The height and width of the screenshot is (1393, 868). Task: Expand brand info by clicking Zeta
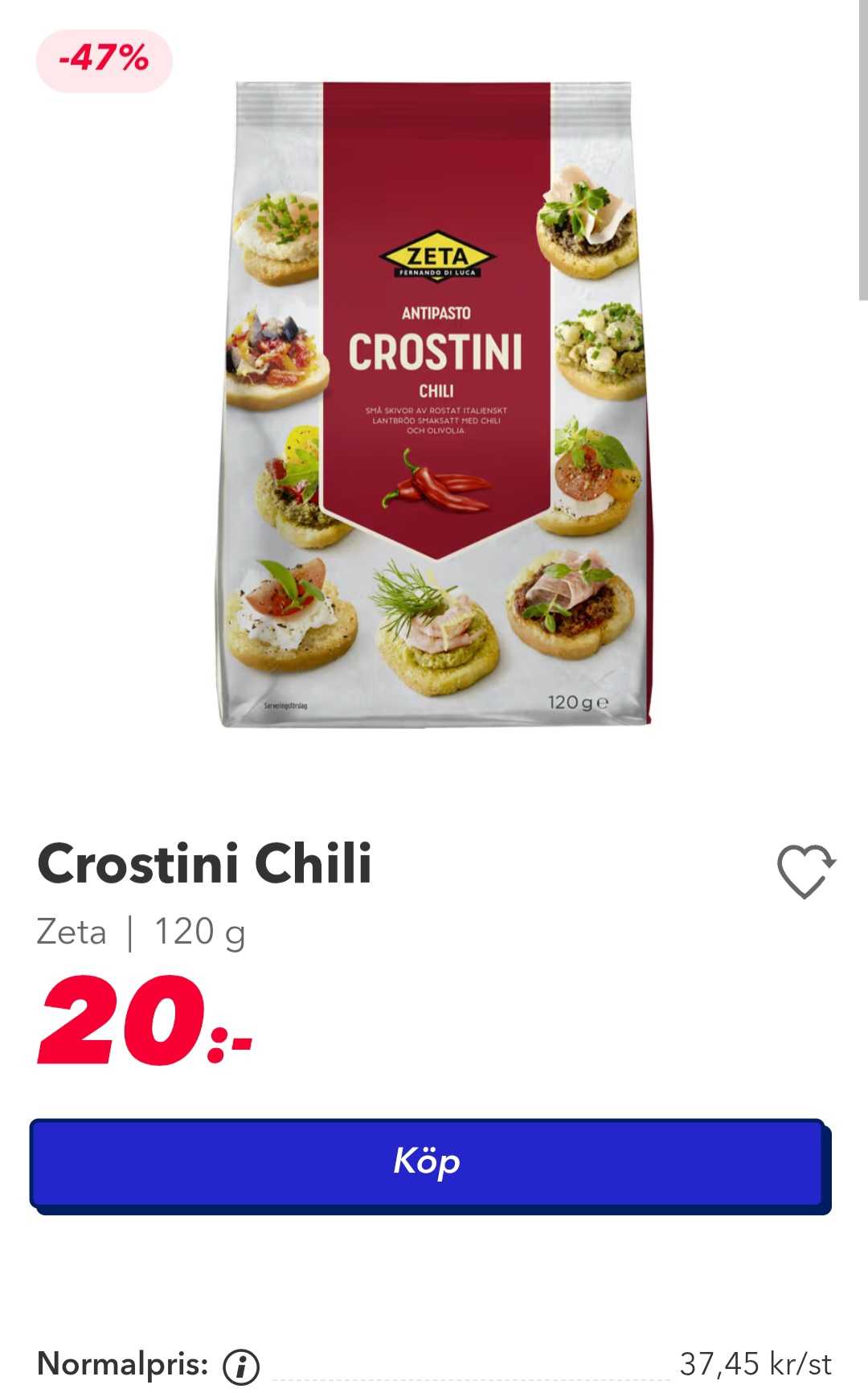click(72, 932)
